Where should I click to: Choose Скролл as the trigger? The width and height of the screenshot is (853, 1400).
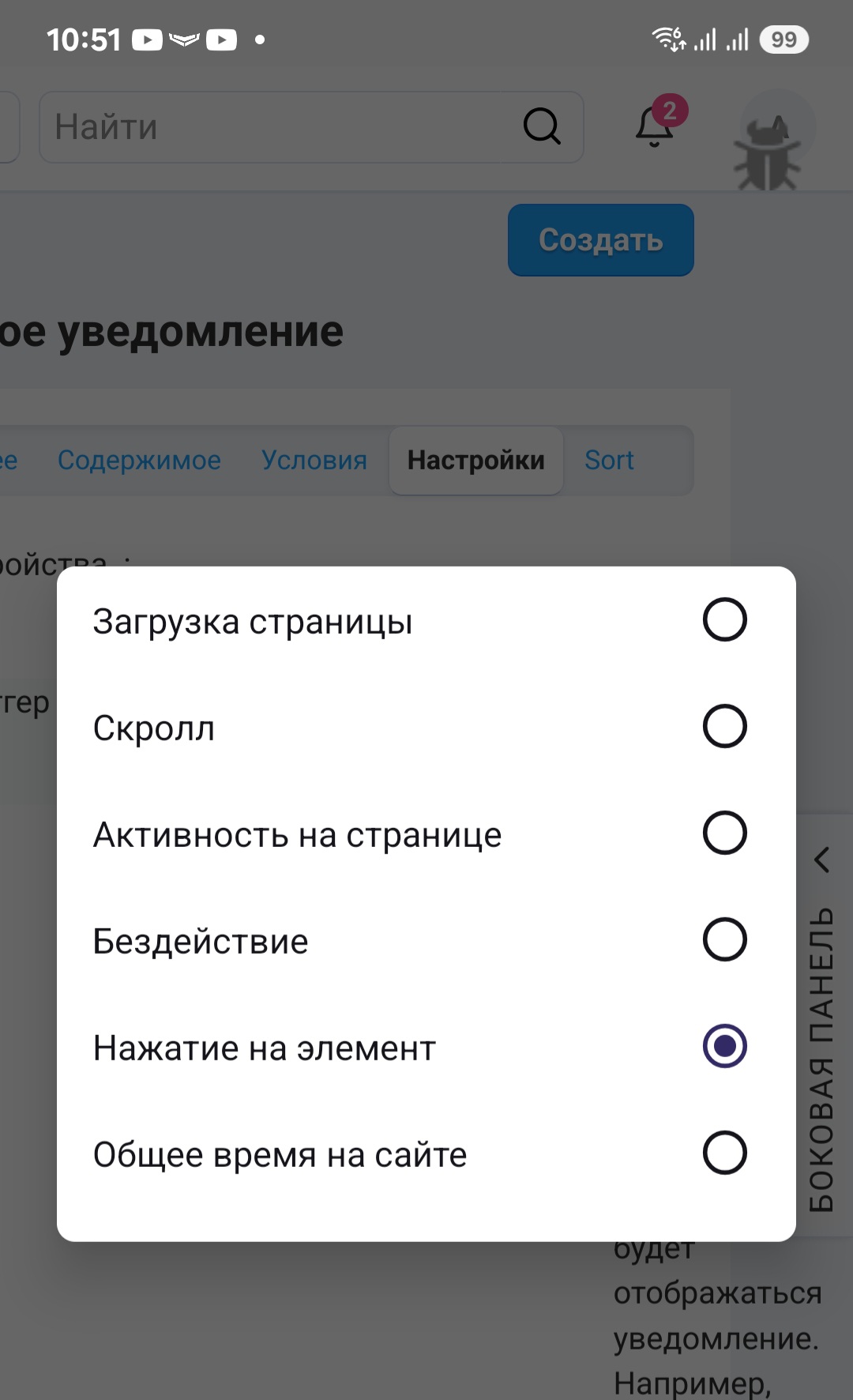click(426, 727)
